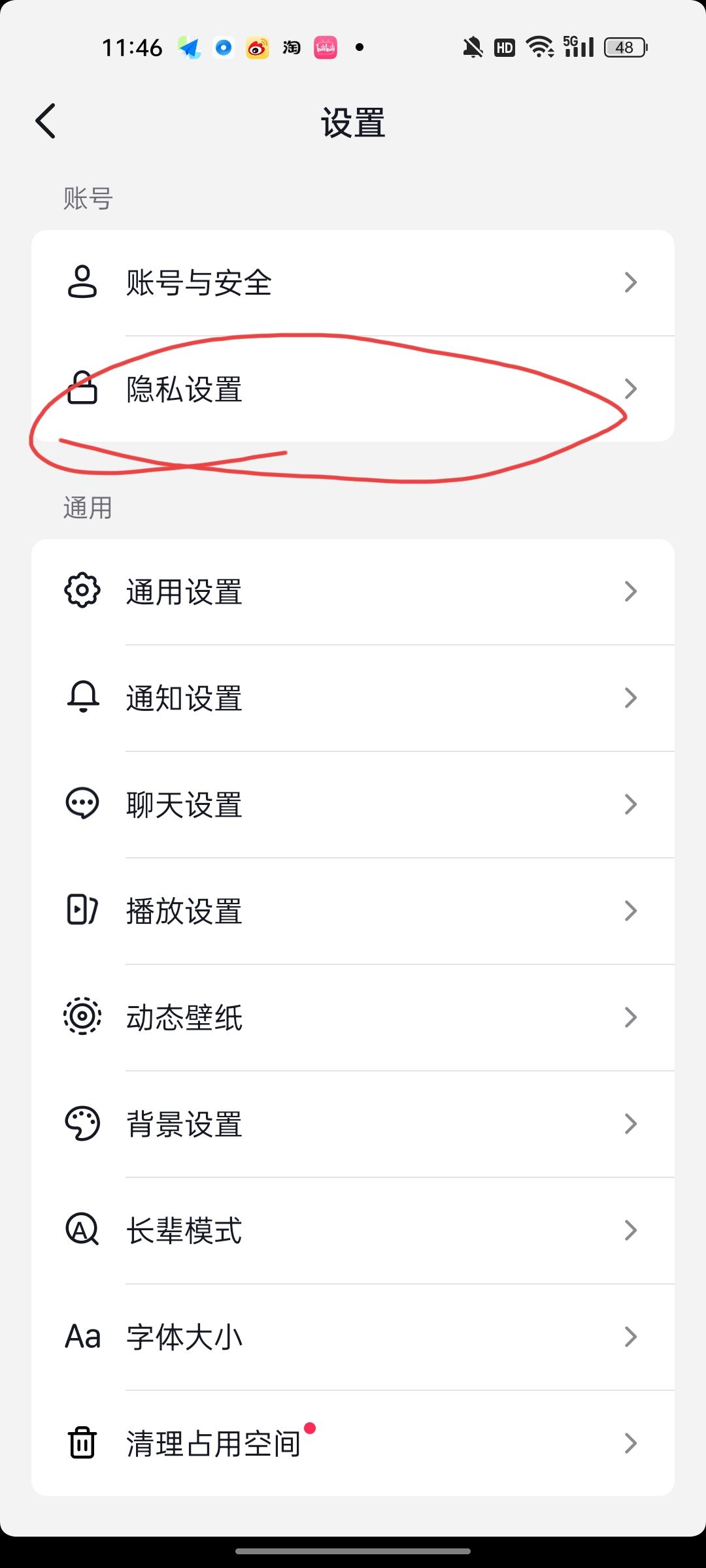This screenshot has height=1568, width=706.
Task: Tap the bell icon beside 通知设置
Action: tap(82, 698)
